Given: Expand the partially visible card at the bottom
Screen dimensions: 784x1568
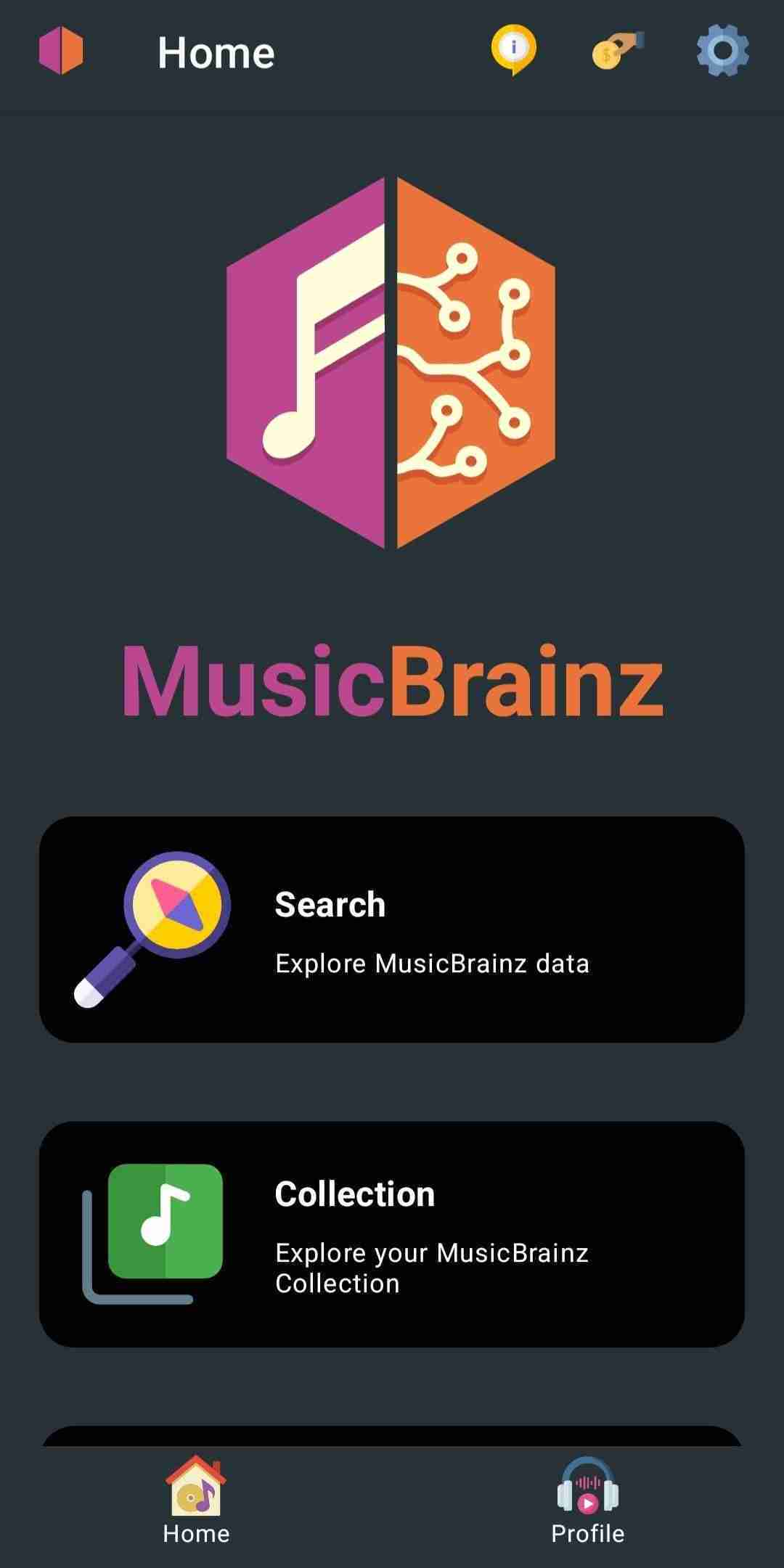Looking at the screenshot, I should tap(392, 1433).
